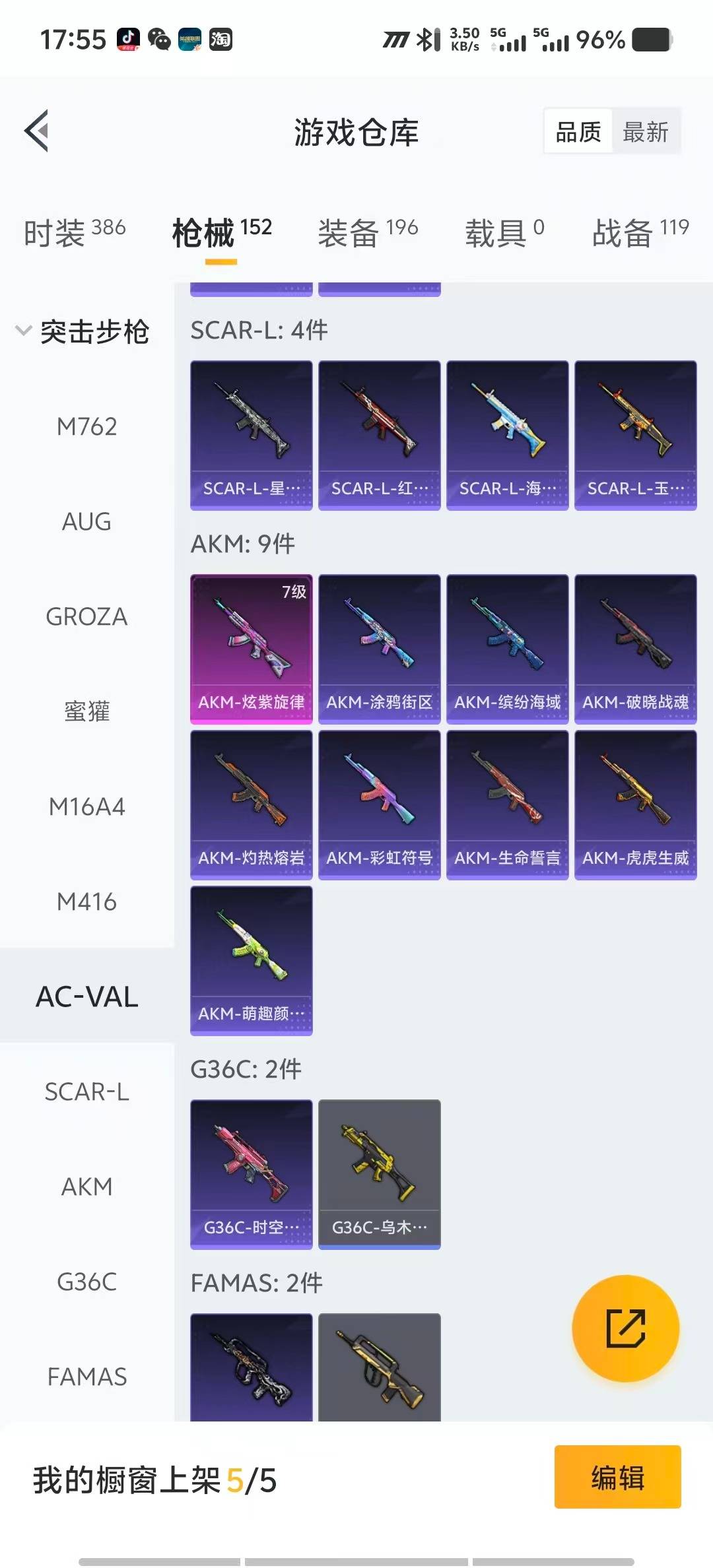Viewport: 713px width, 1568px height.
Task: Select M762 in the sidebar
Action: click(86, 427)
